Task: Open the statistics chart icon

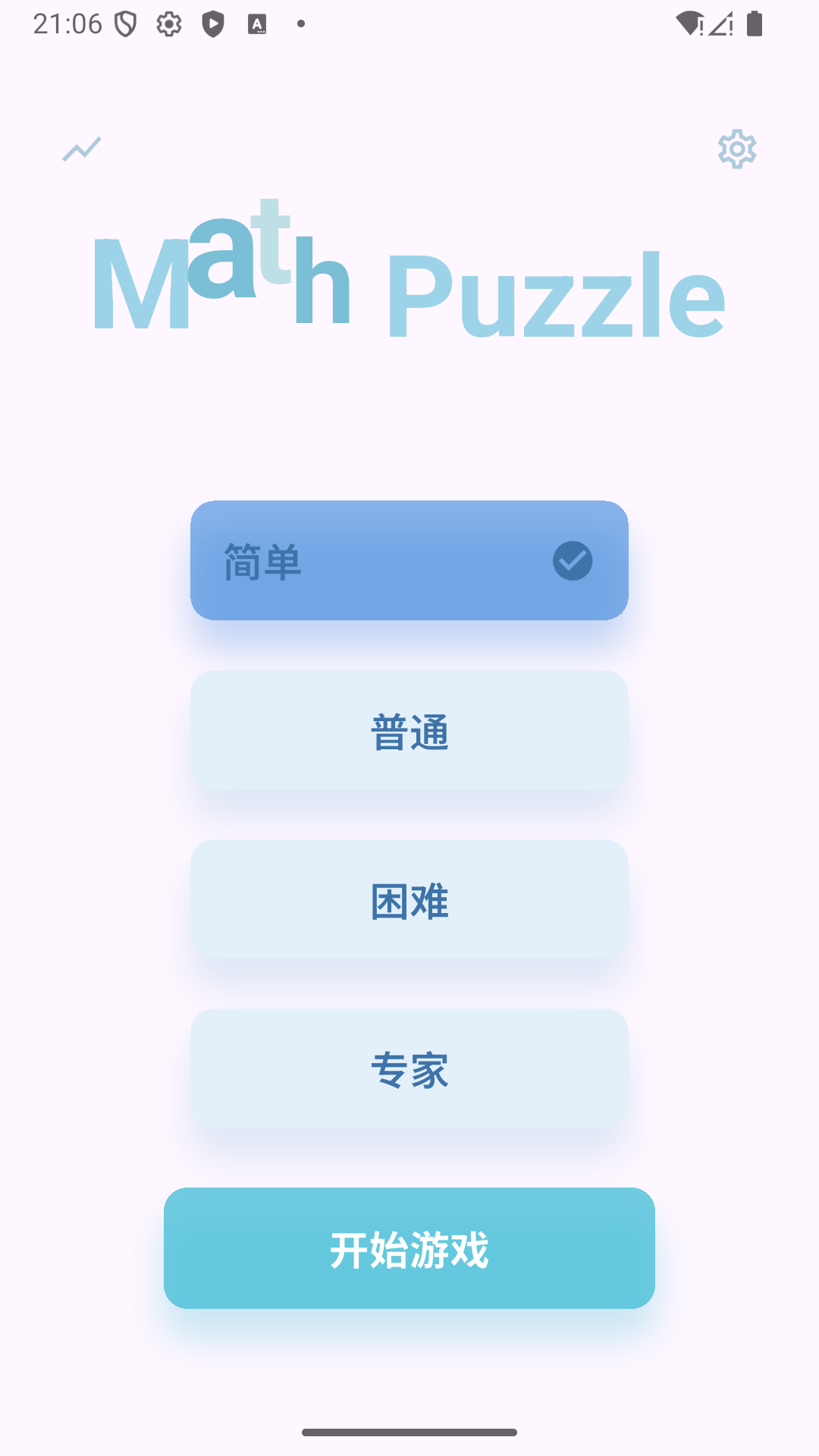Action: click(81, 149)
